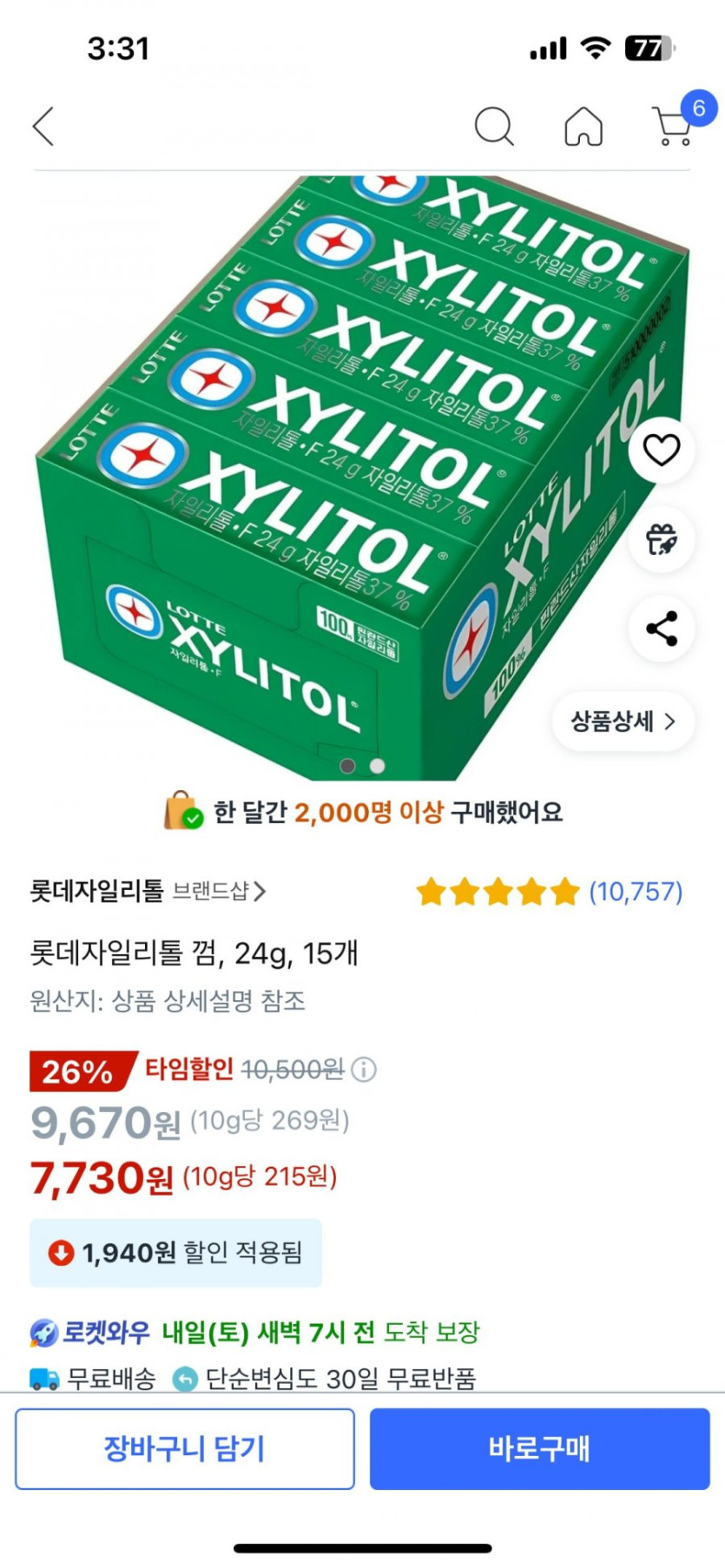Go to the home screen via home icon
The image size is (725, 1568).
point(583,126)
